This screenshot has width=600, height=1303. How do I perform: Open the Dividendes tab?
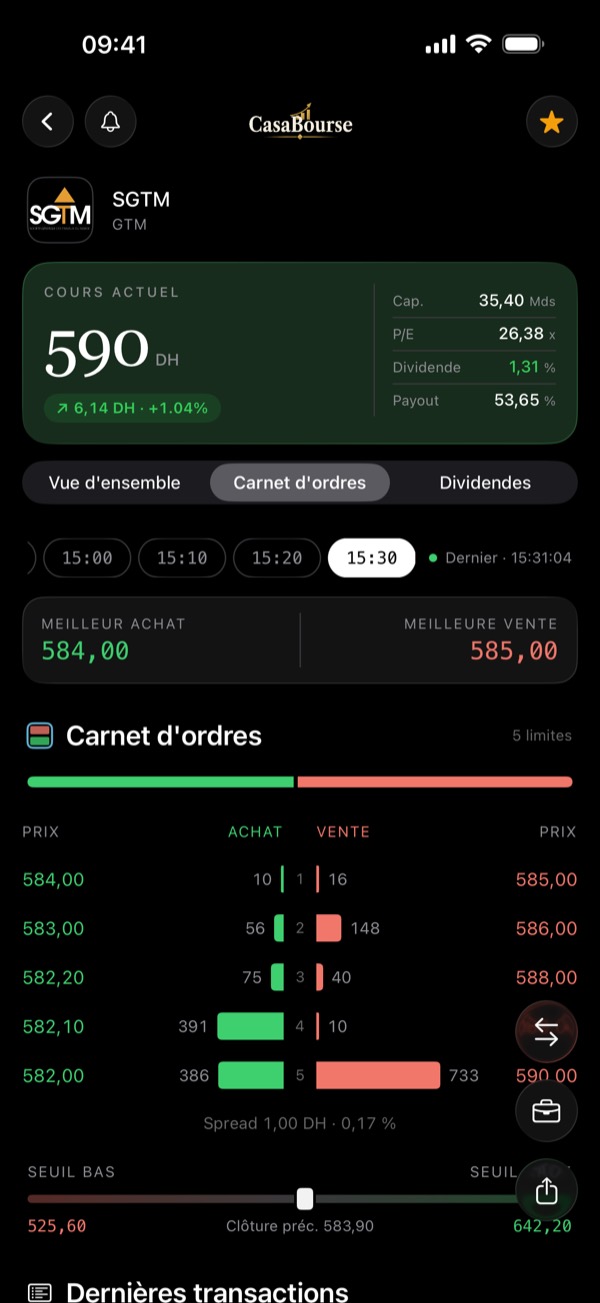485,483
